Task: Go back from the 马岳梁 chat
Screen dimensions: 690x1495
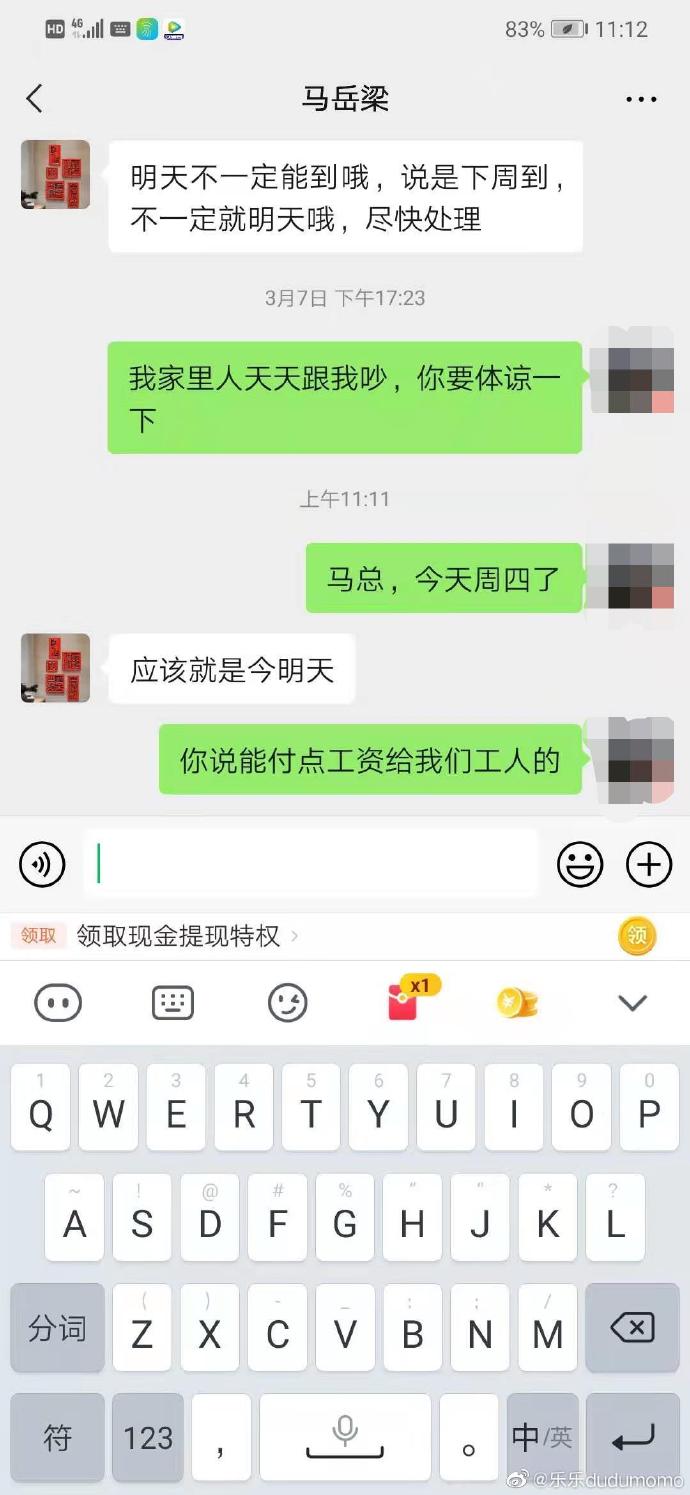Action: point(35,98)
